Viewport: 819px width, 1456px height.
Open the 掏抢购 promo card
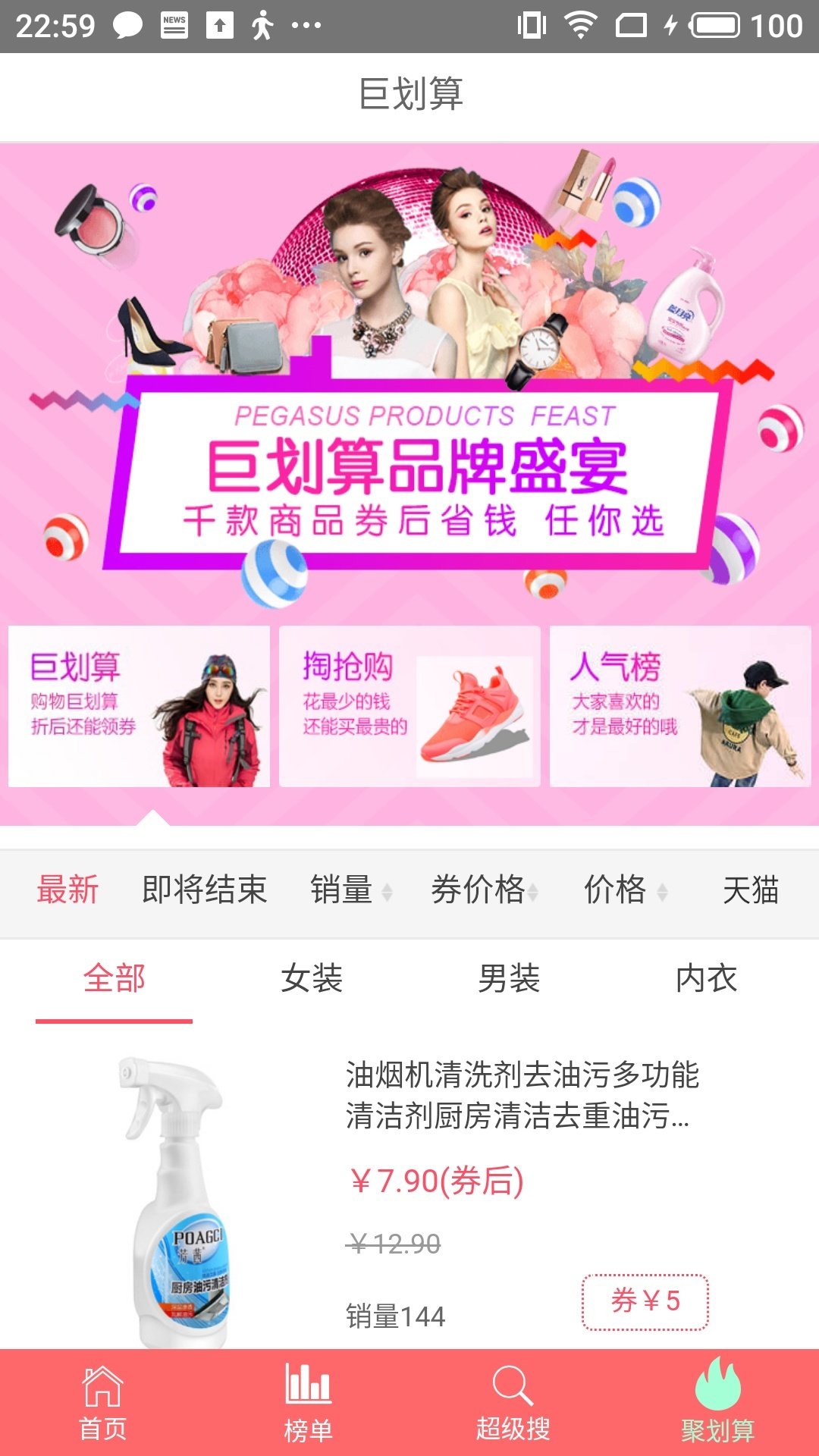point(409,706)
